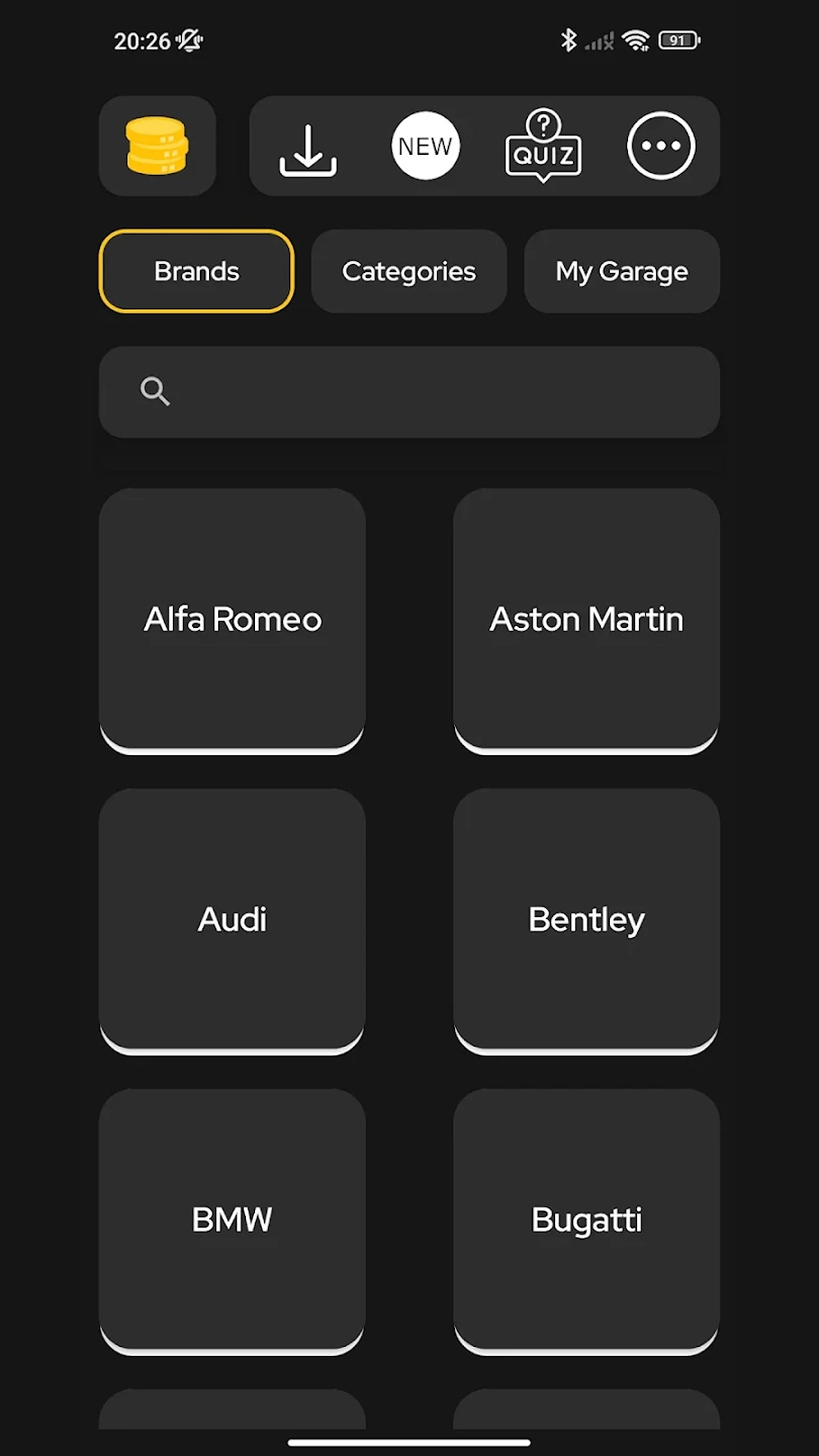The image size is (819, 1456).
Task: Open the Aston Martin brand card
Action: point(586,621)
